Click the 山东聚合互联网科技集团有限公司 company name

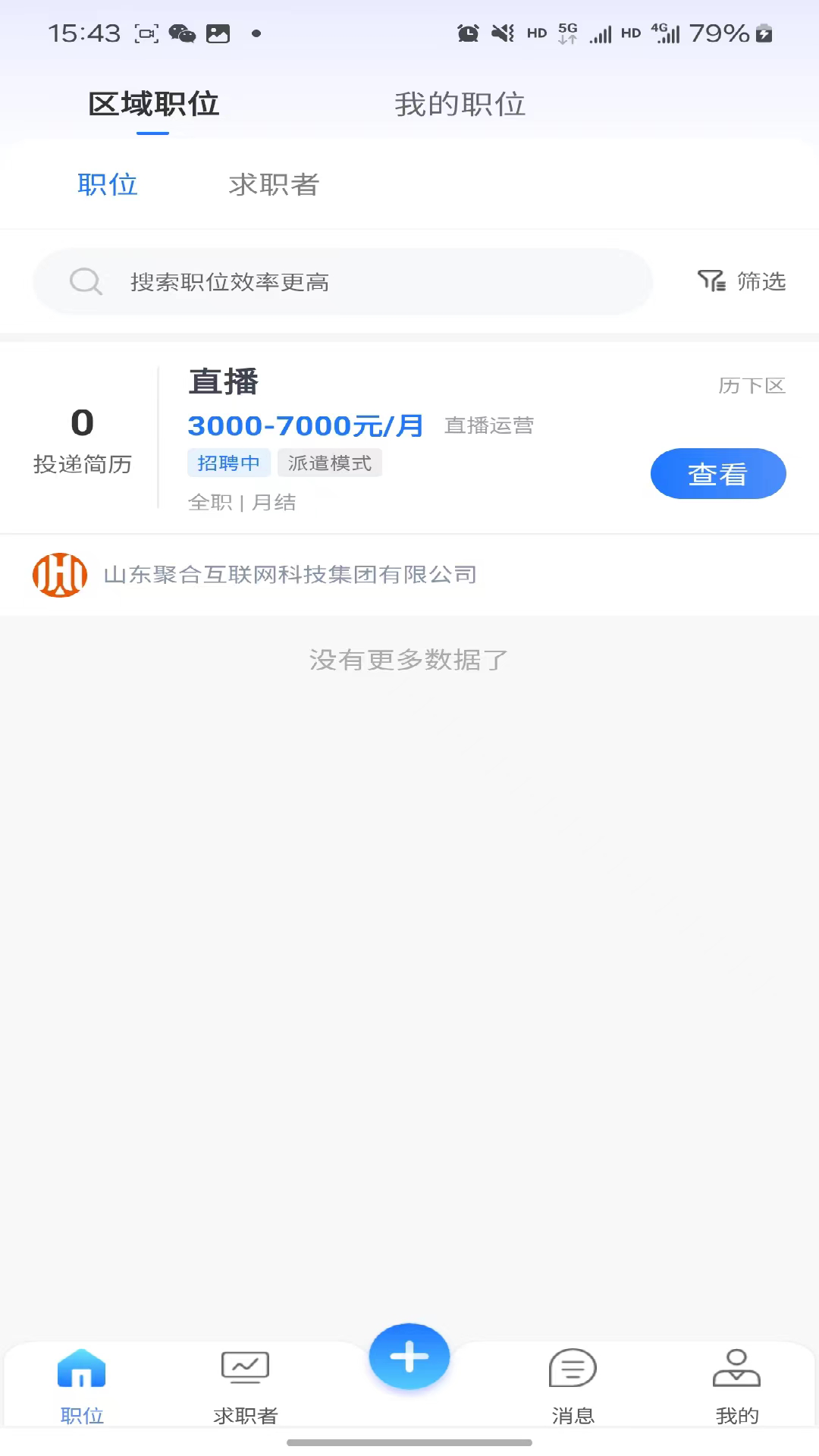[x=290, y=575]
